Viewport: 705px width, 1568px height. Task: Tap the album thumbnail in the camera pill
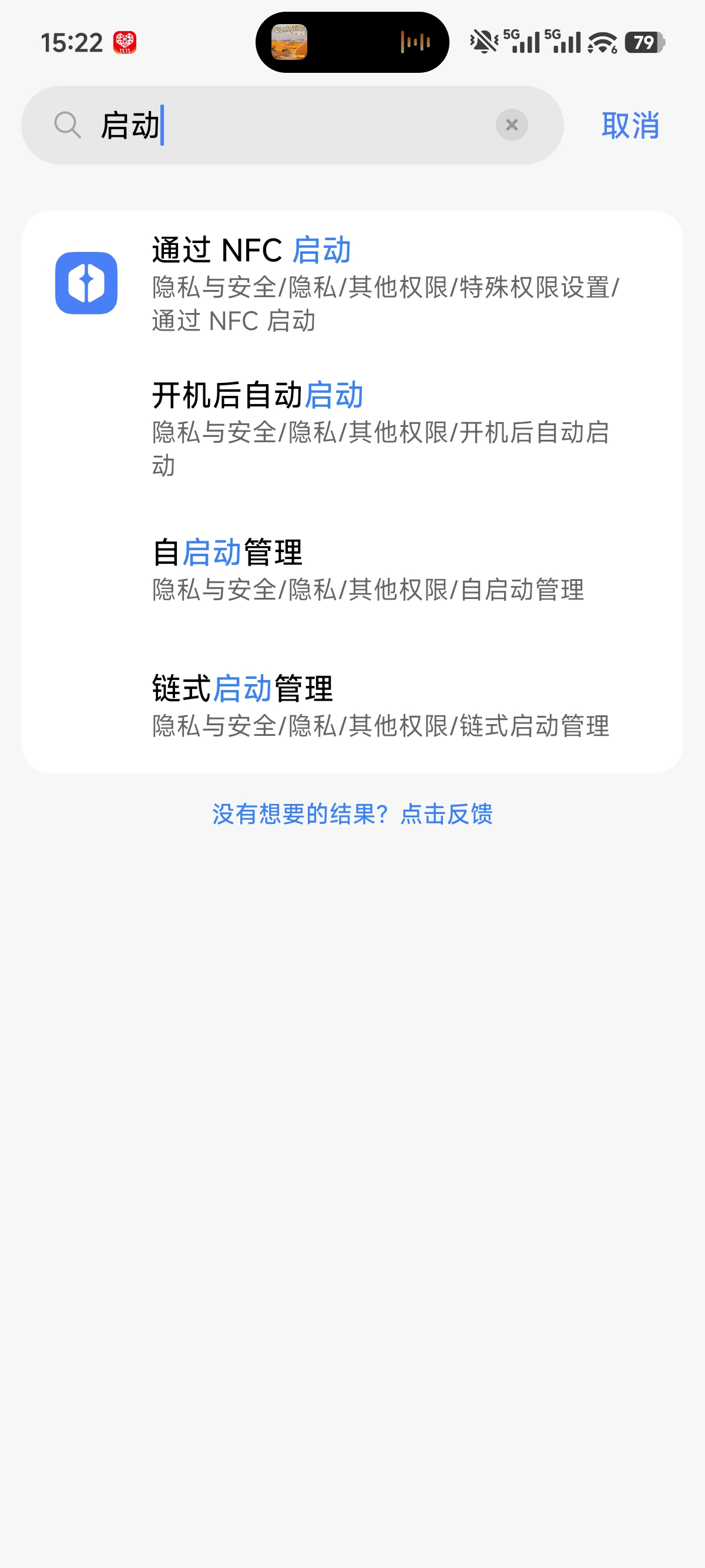tap(289, 42)
